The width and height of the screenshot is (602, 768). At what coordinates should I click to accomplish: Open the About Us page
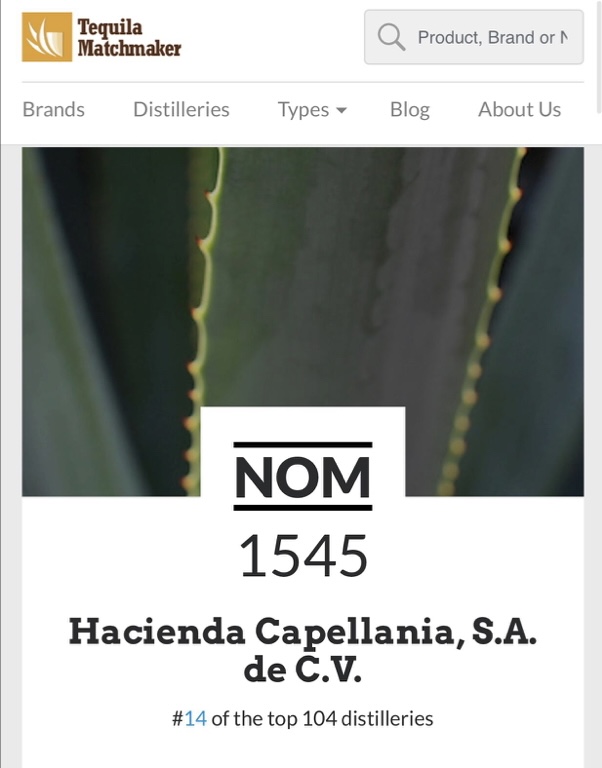click(x=519, y=110)
